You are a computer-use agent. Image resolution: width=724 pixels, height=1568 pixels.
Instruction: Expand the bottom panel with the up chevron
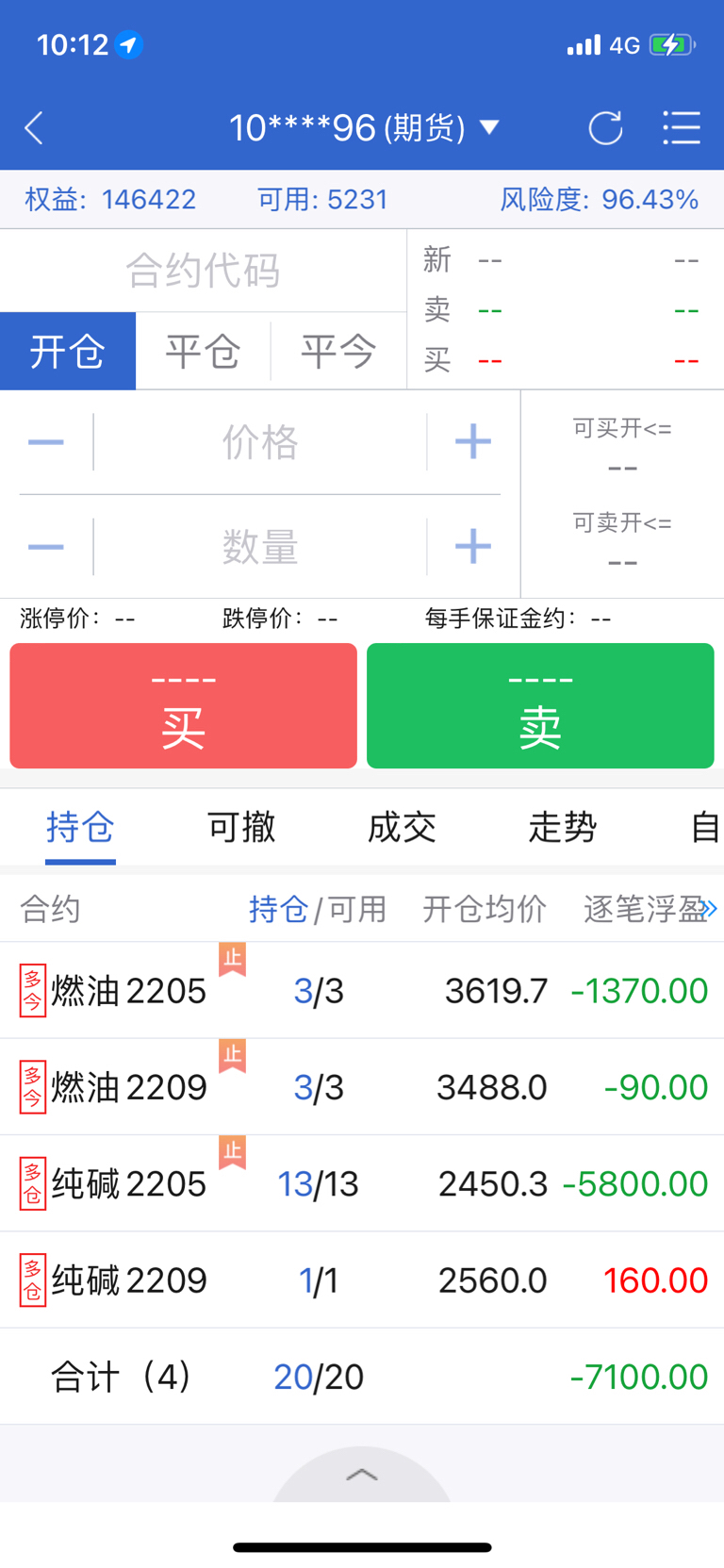pos(362,1475)
